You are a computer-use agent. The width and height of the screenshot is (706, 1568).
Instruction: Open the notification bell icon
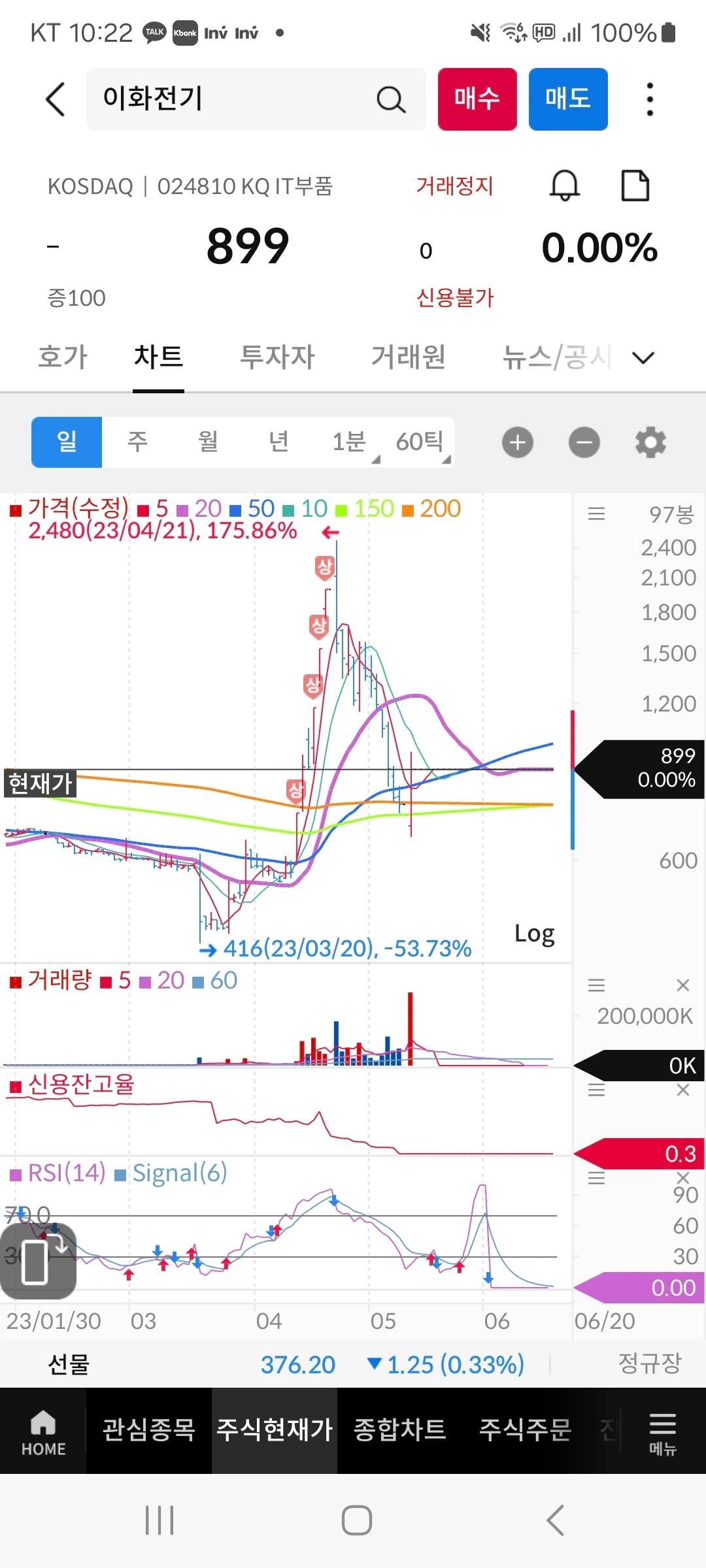coord(563,185)
